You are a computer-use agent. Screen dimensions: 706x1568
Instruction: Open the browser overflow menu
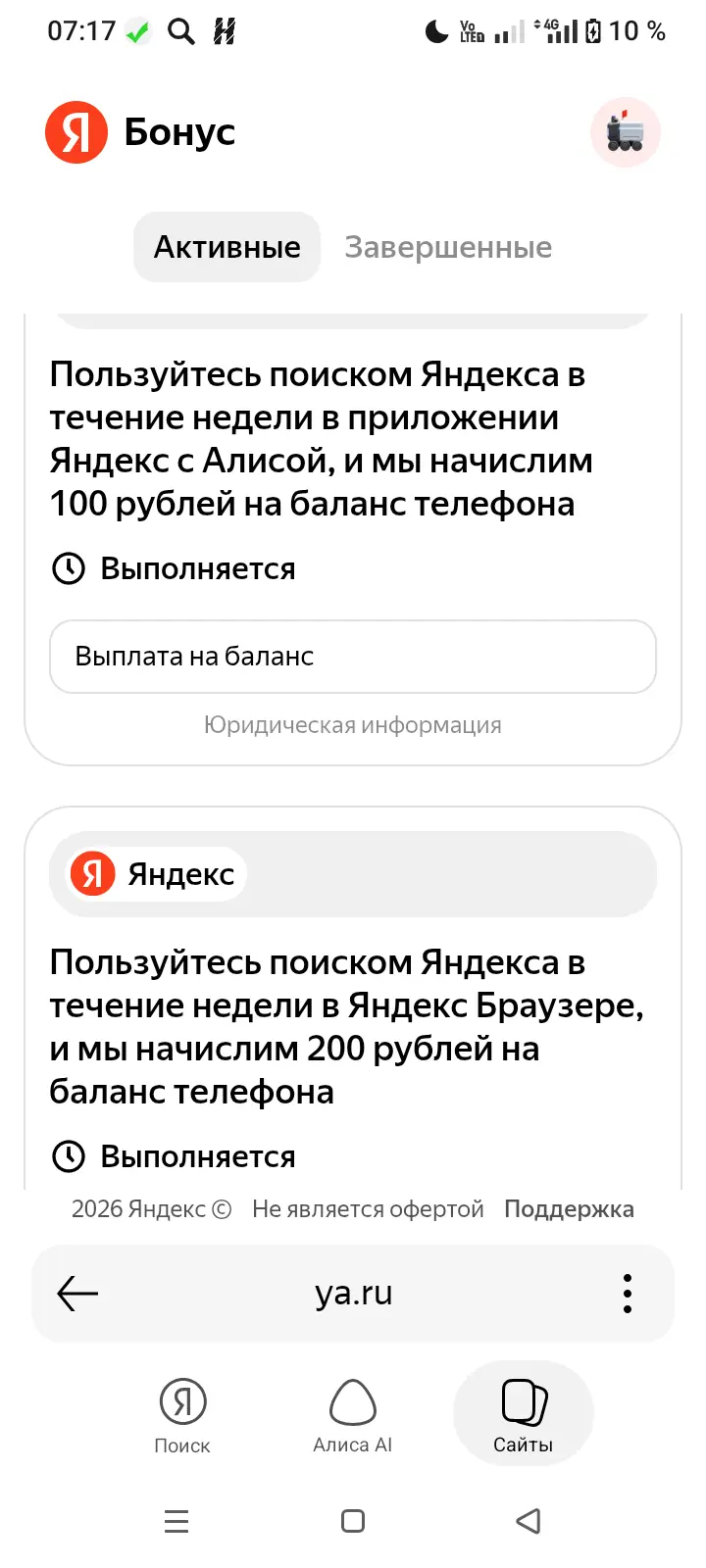coord(628,1294)
